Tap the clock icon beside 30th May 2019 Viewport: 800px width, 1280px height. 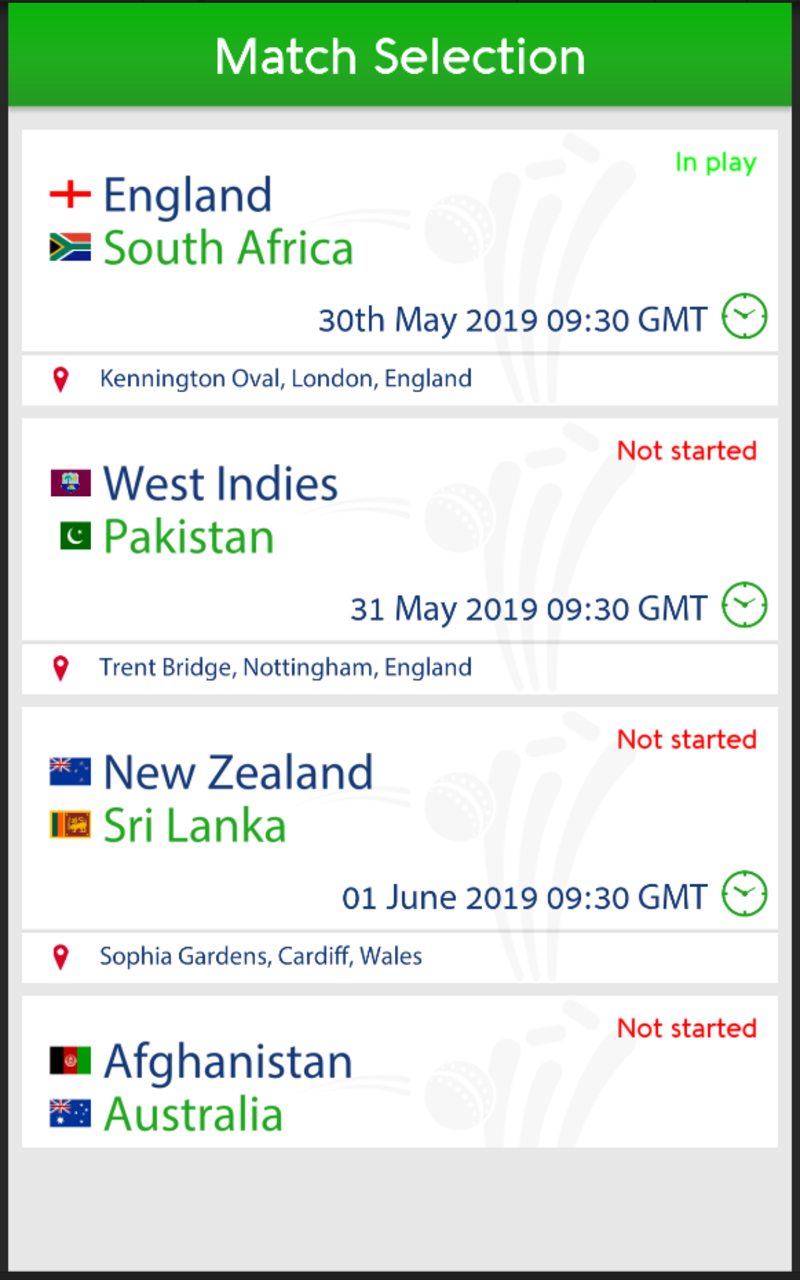point(745,317)
